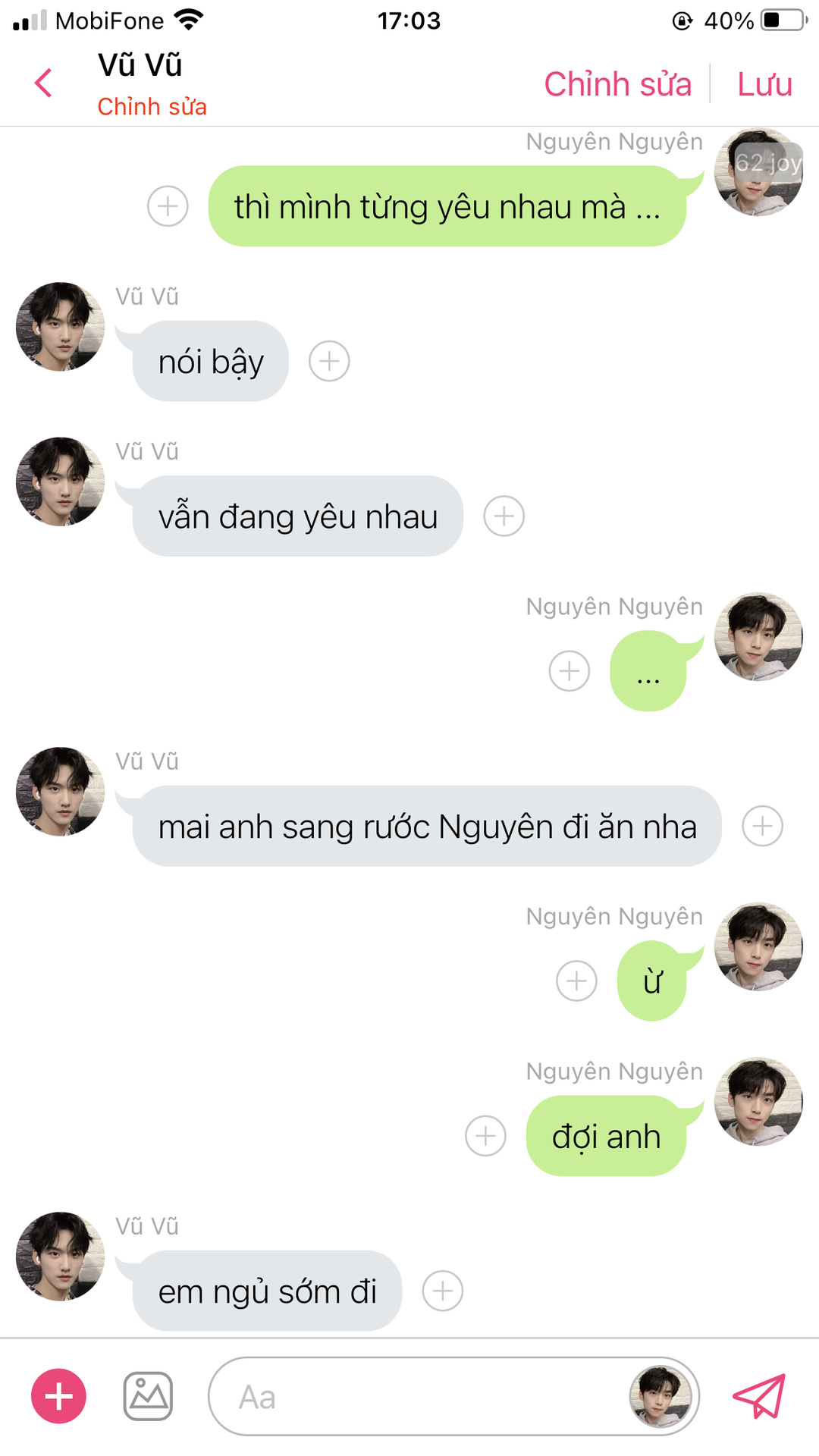Tap plus next to "nói bậy" message
This screenshot has width=819, height=1456.
[329, 361]
